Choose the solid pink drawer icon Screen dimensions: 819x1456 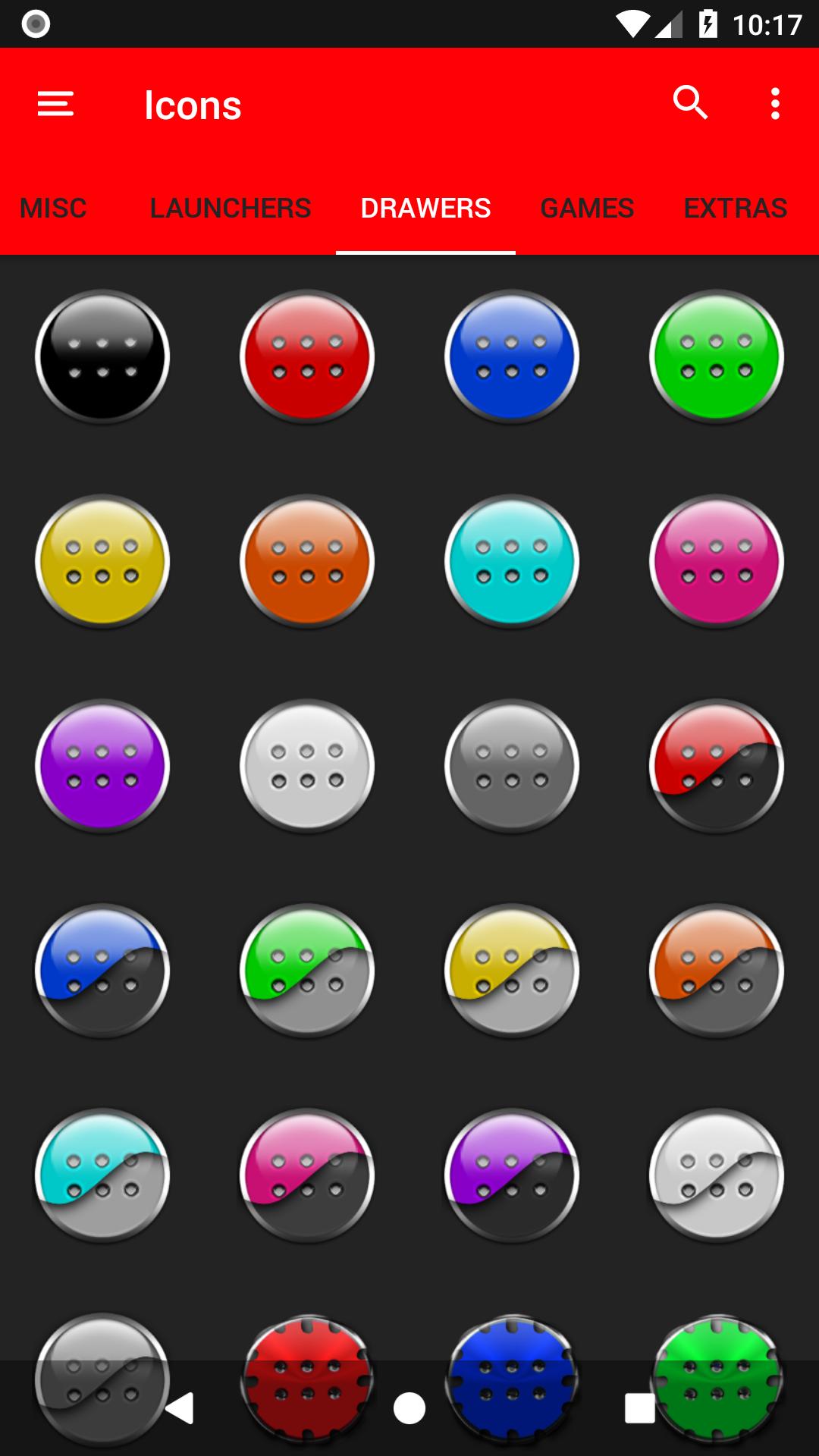(717, 561)
